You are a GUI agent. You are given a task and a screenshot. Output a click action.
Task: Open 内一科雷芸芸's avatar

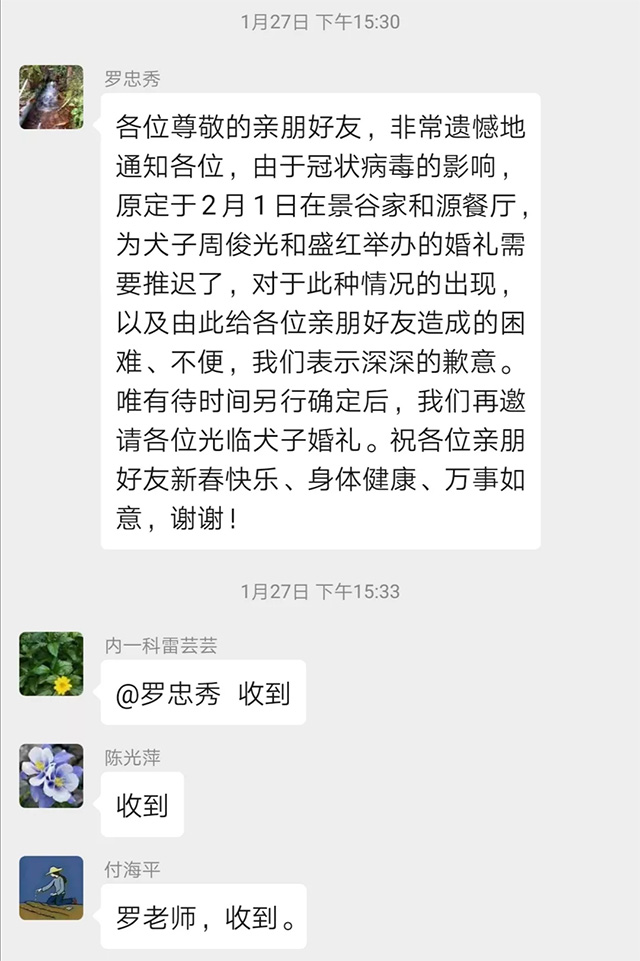click(x=51, y=663)
